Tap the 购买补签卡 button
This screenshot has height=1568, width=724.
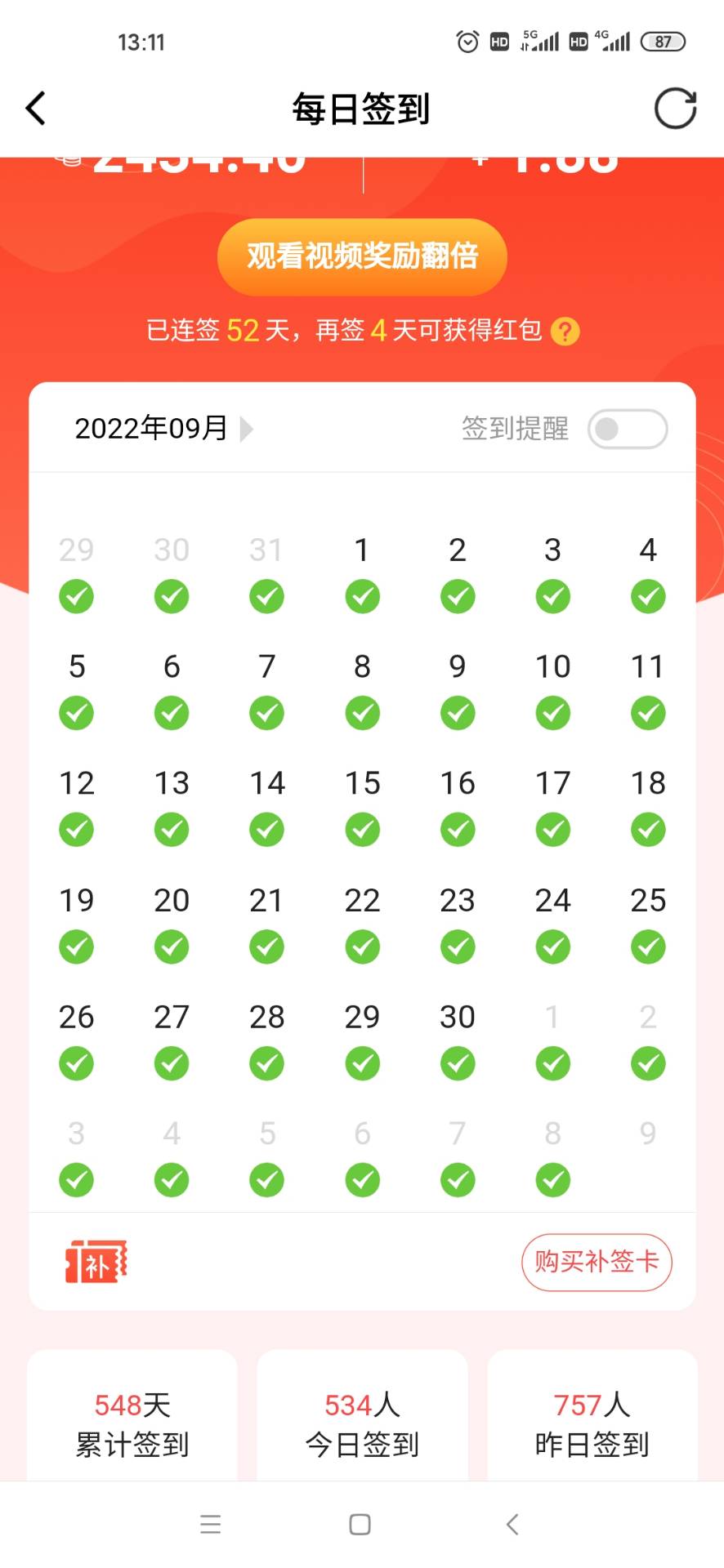[597, 1262]
